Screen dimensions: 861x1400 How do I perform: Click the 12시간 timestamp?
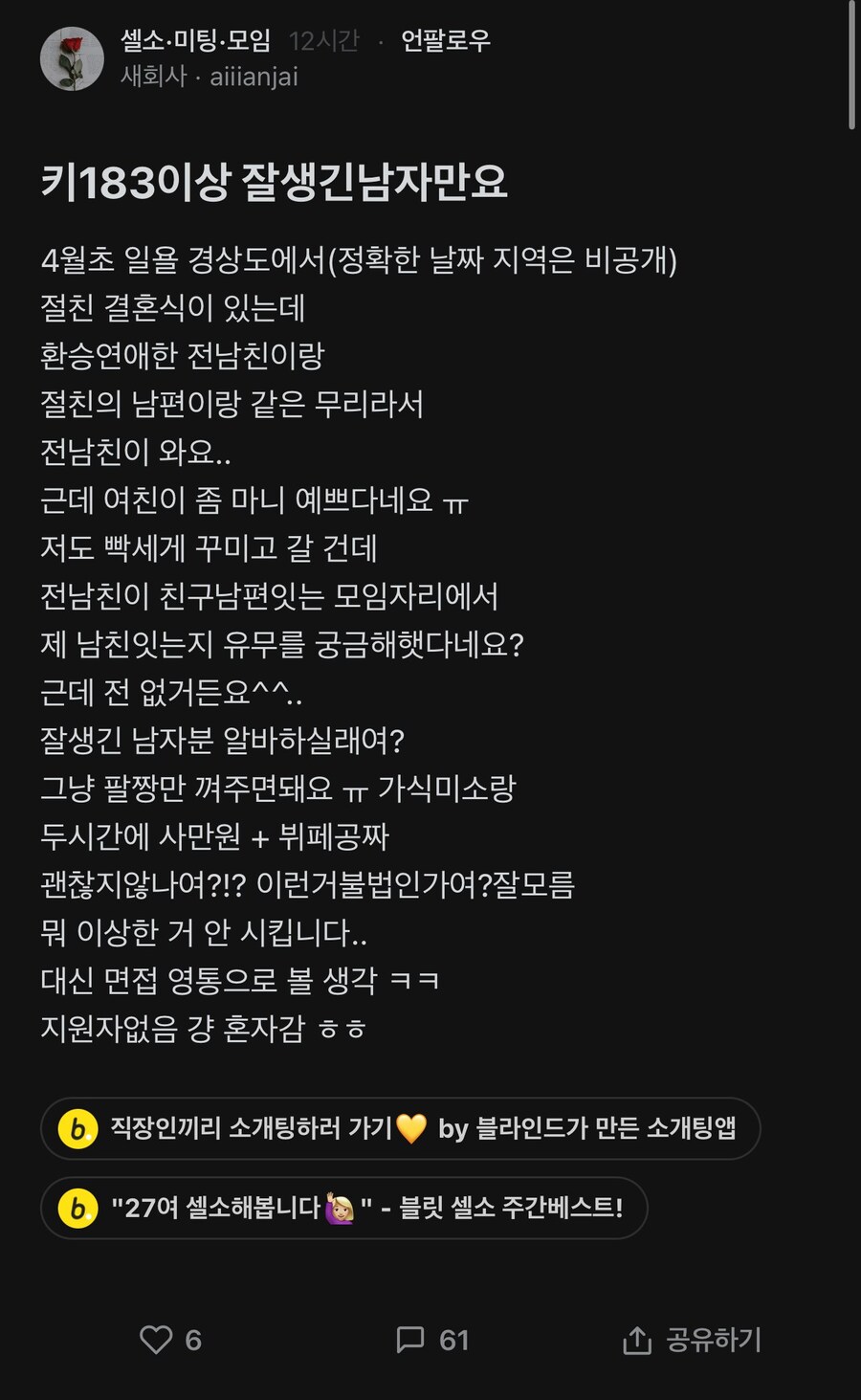[328, 41]
